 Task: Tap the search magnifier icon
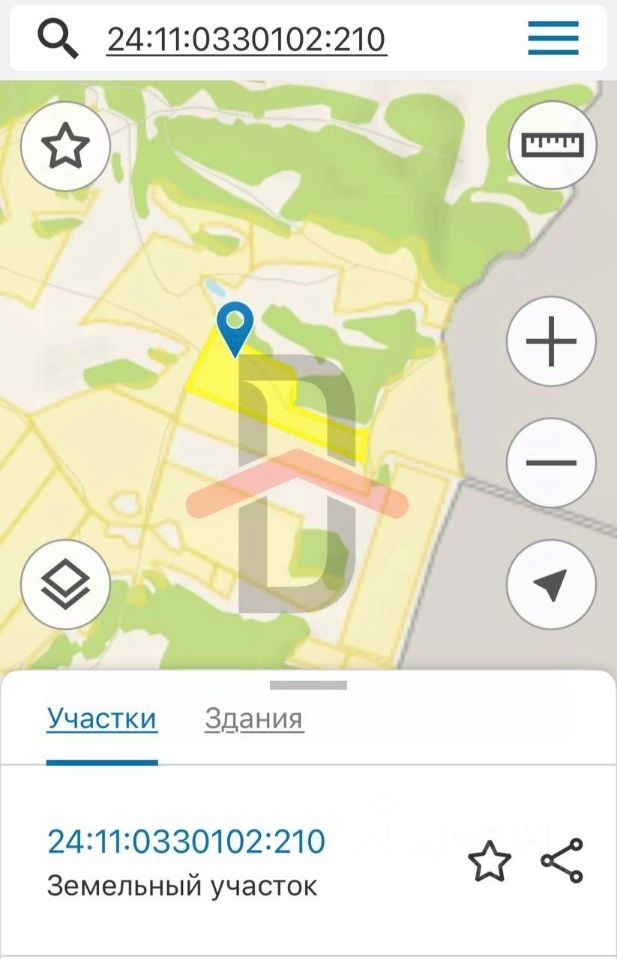tap(58, 38)
